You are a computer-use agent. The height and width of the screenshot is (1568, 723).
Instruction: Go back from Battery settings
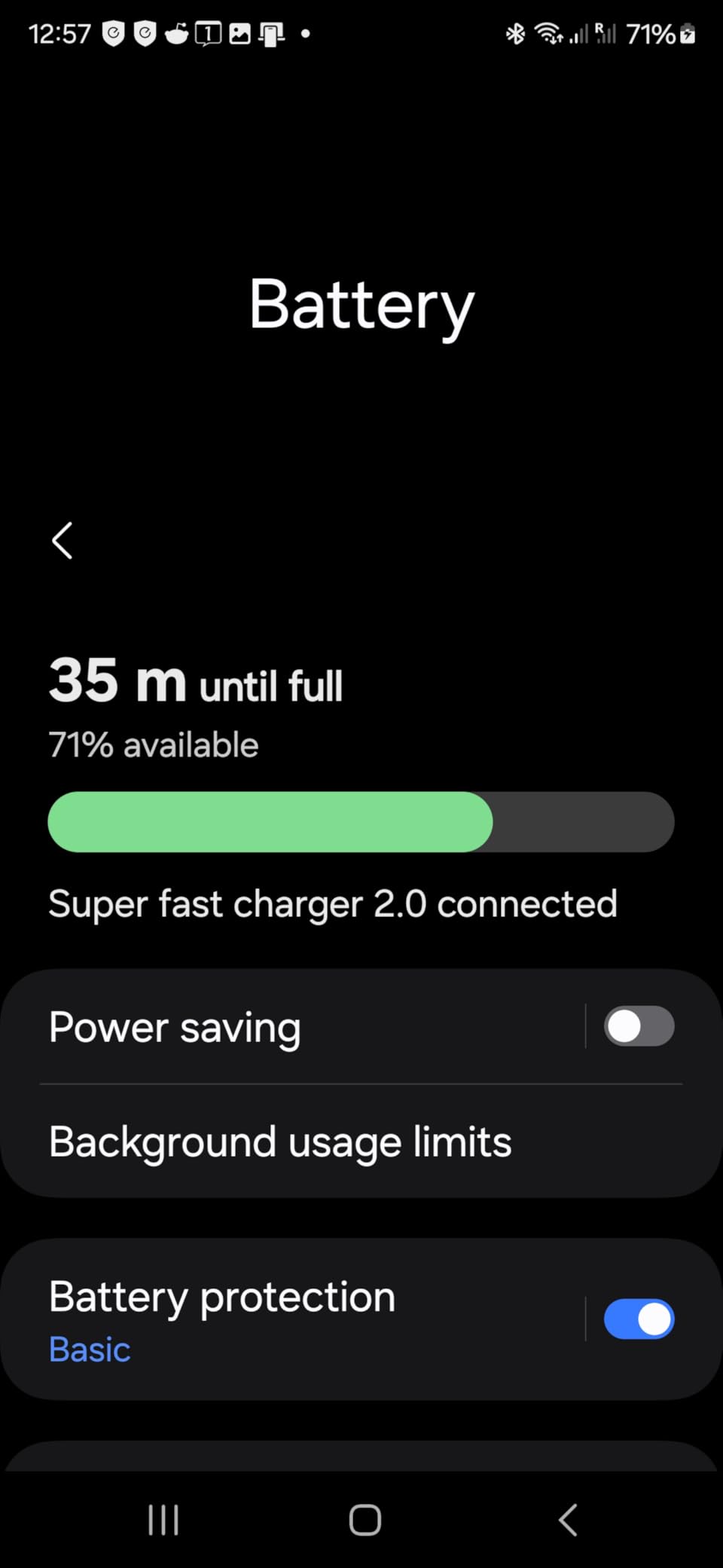[x=63, y=541]
